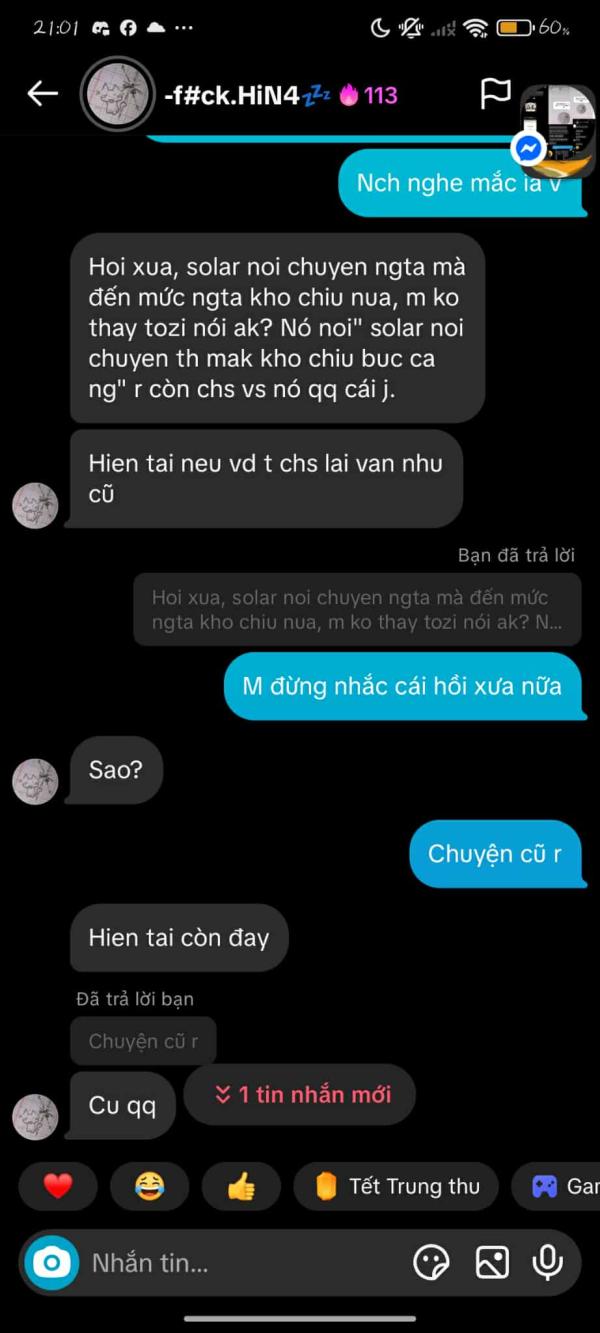
Task: Open the sticker picker
Action: click(x=431, y=1263)
